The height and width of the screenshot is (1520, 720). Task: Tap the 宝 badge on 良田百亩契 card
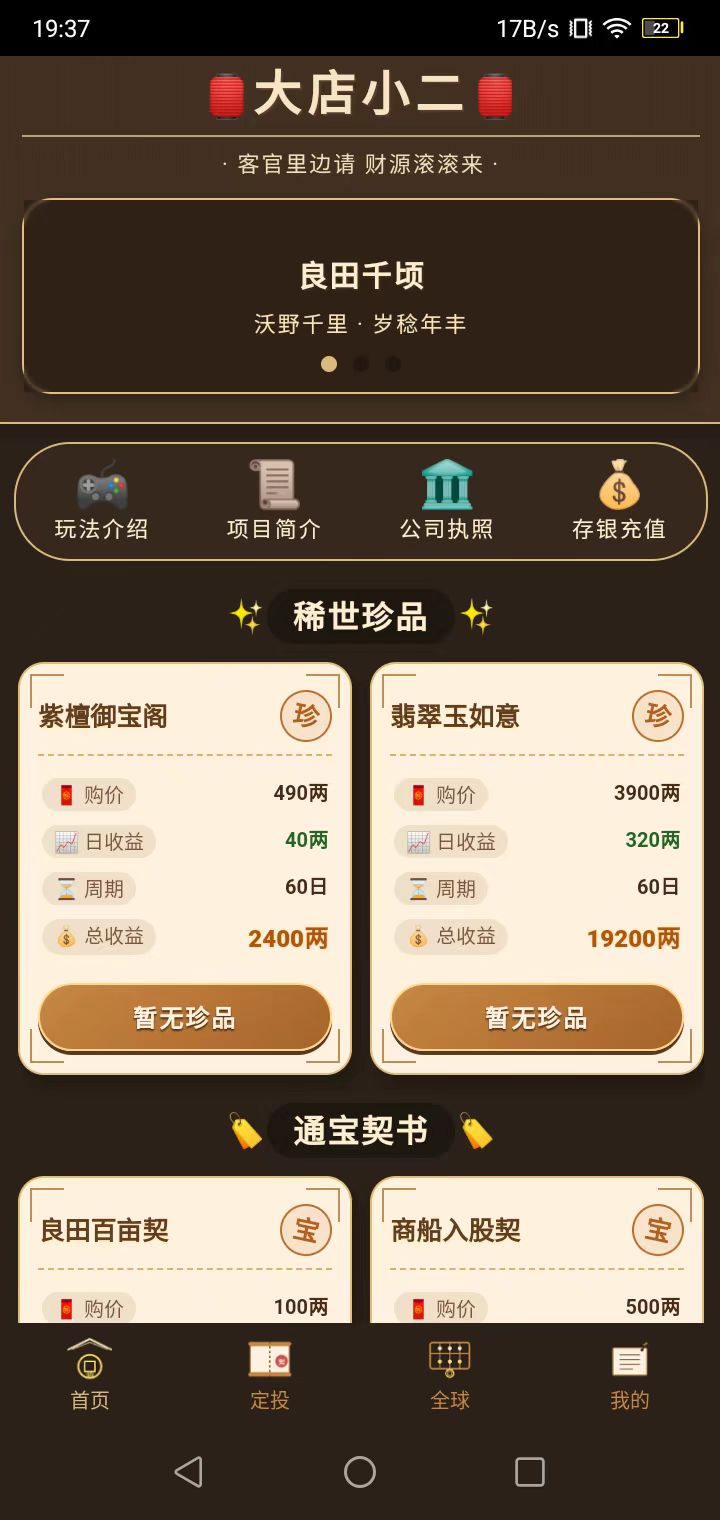[305, 1230]
